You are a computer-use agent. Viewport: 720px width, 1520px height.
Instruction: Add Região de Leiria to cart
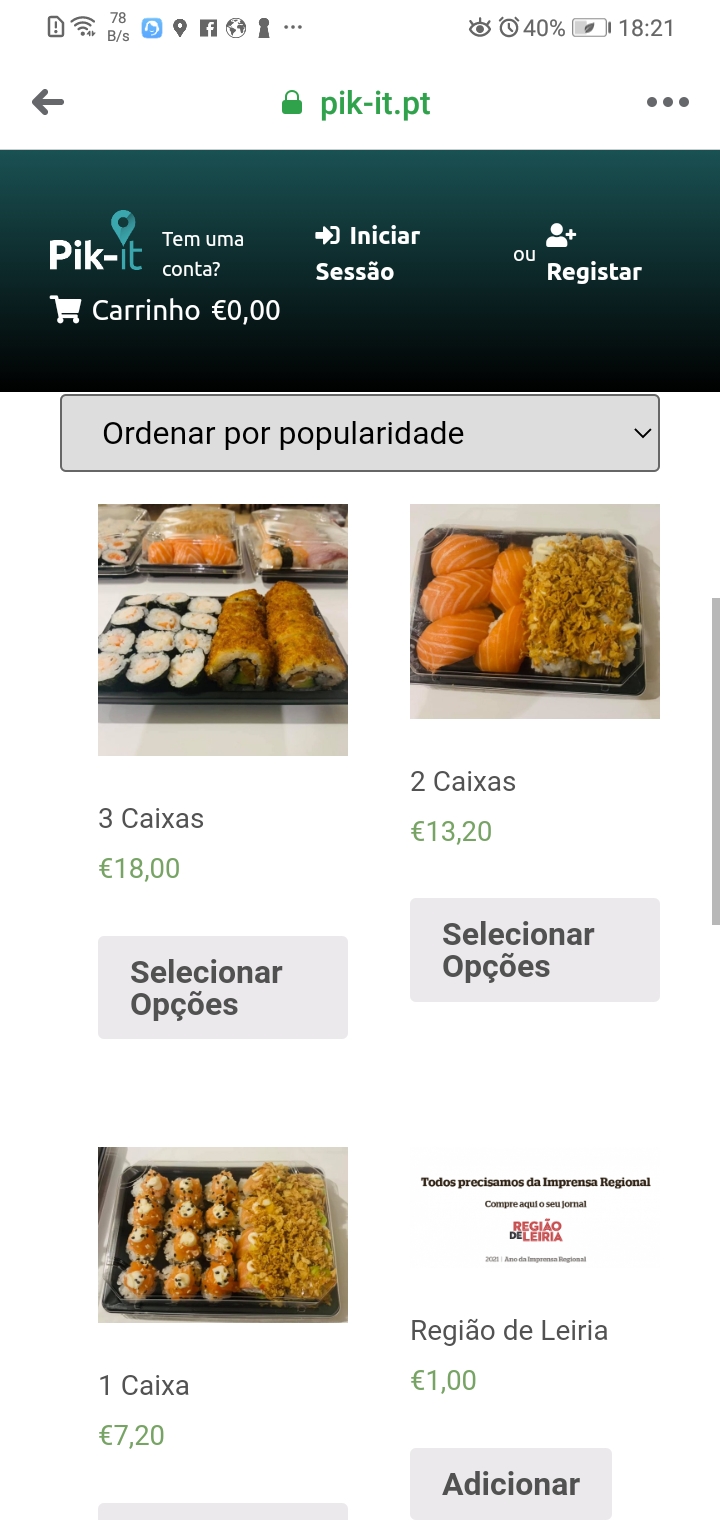[511, 1484]
